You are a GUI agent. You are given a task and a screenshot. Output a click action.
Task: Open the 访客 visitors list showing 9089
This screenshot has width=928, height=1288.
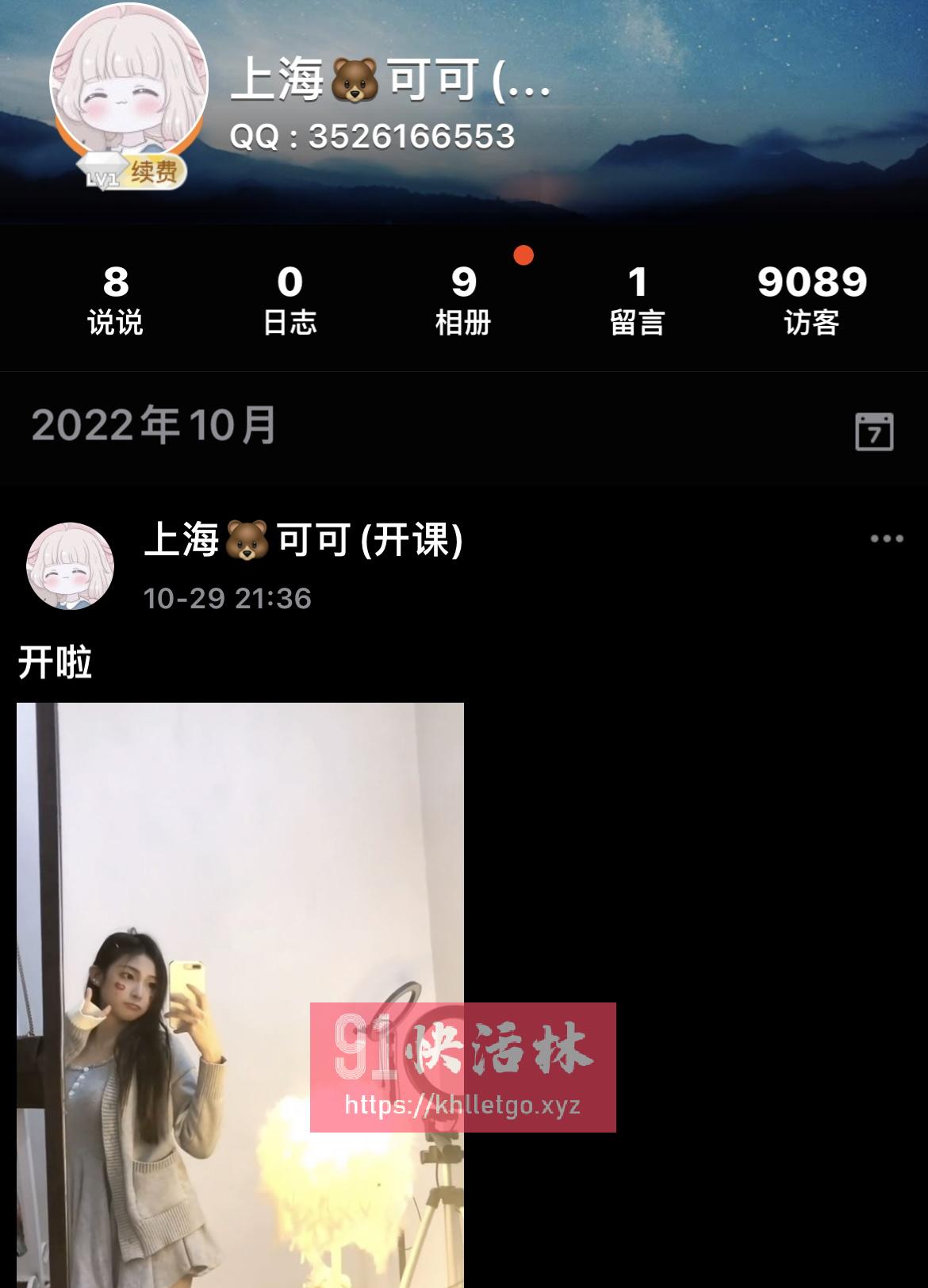tap(811, 297)
